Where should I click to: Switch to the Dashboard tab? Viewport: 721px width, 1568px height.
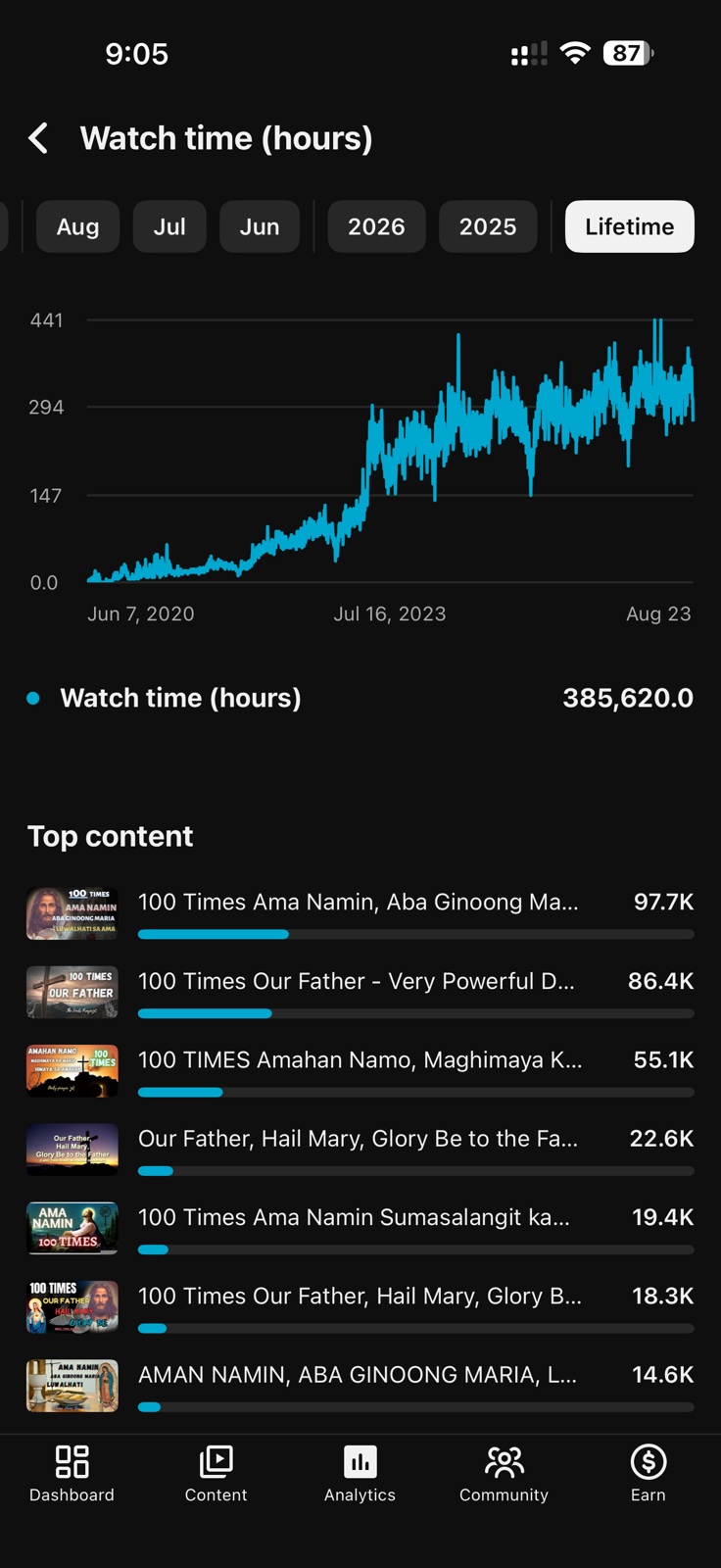(x=72, y=1474)
